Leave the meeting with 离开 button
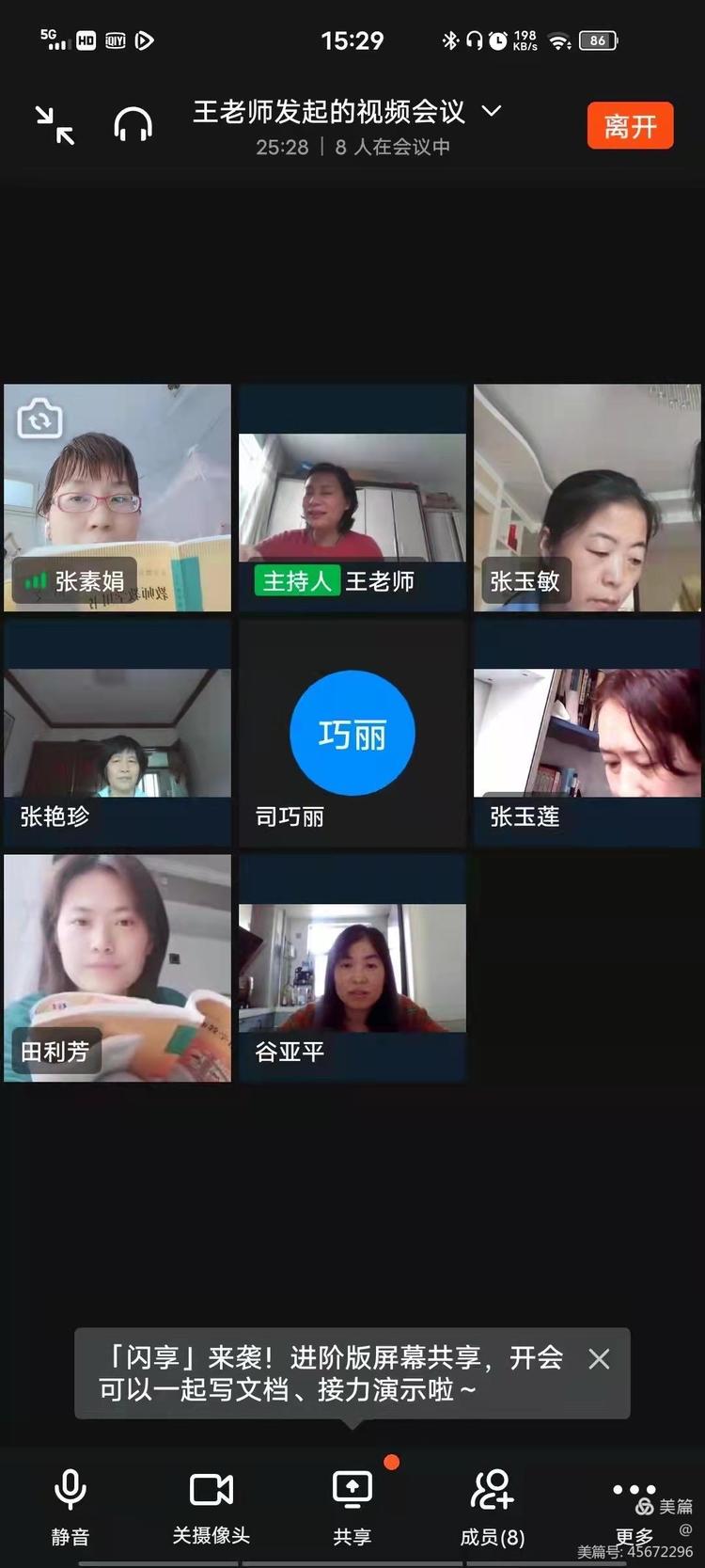 [x=630, y=126]
